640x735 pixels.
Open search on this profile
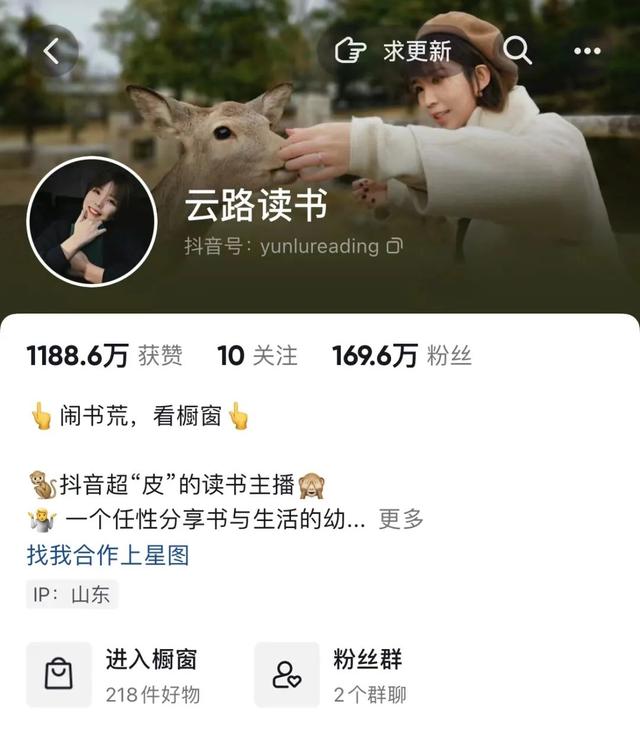(x=517, y=50)
